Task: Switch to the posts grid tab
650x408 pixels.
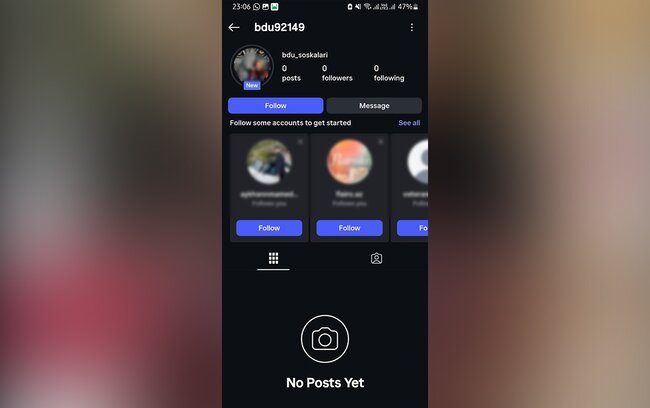Action: [273, 258]
